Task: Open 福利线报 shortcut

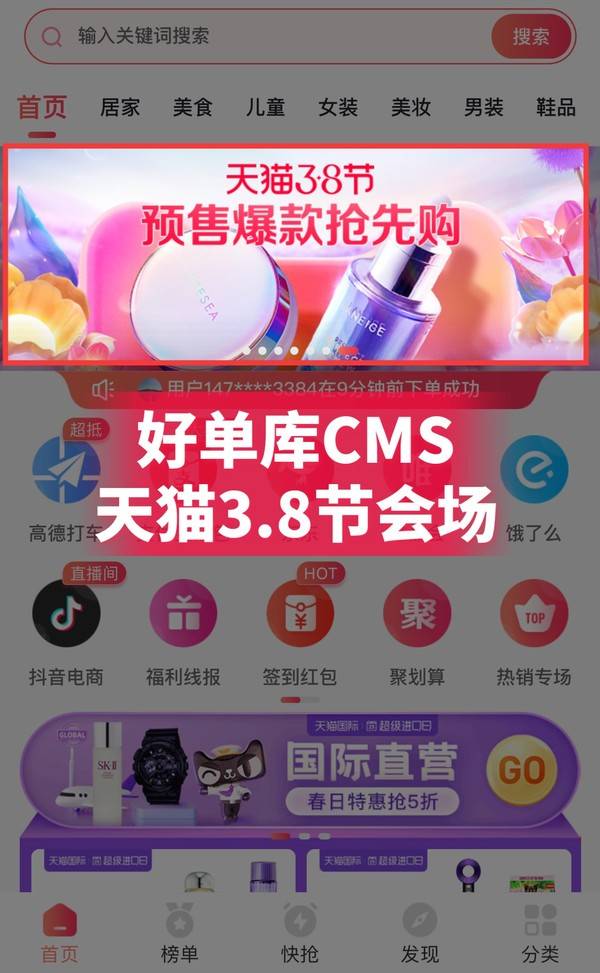Action: point(183,632)
